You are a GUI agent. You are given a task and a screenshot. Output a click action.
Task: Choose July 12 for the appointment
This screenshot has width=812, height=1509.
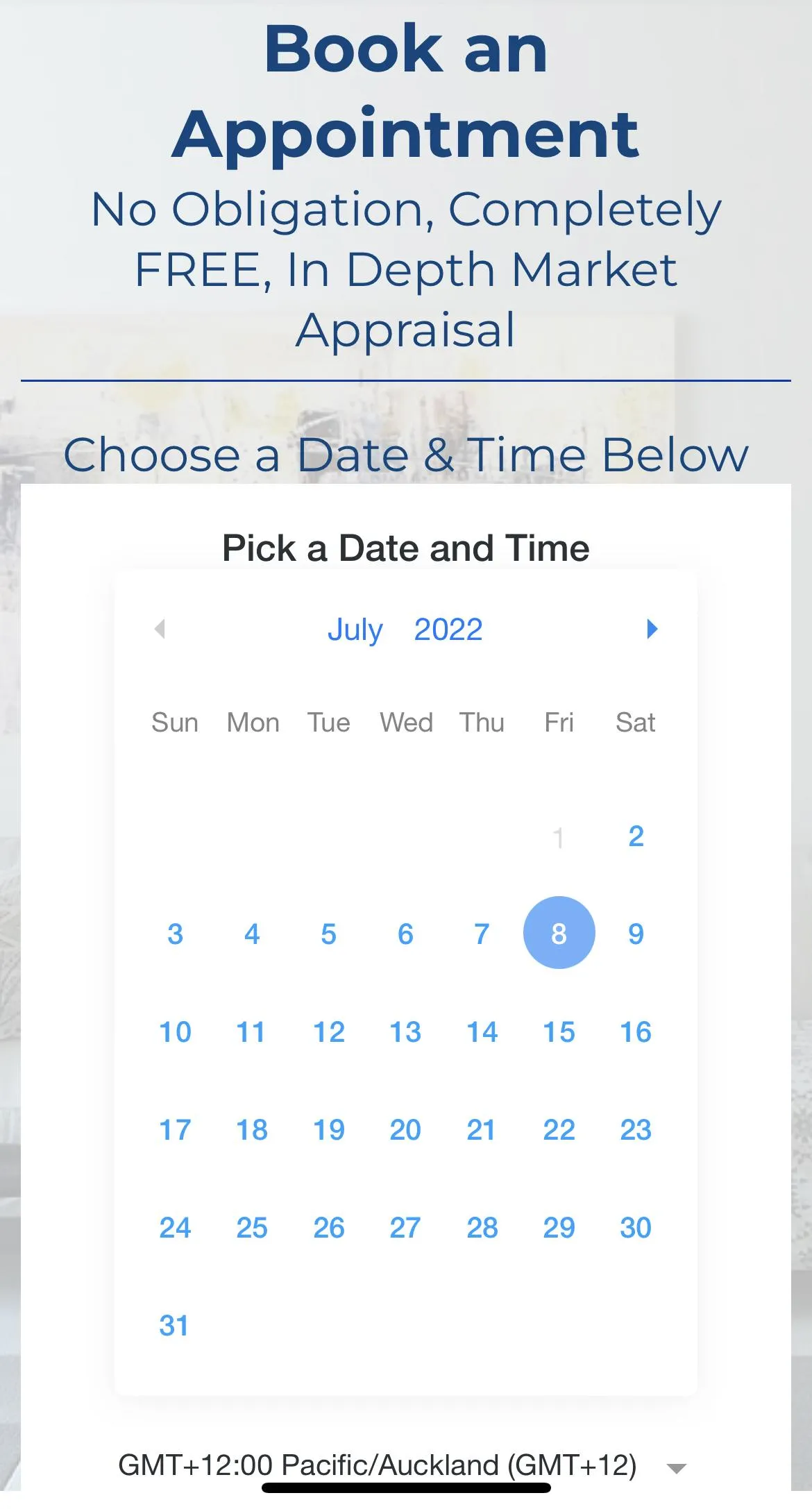(328, 1032)
